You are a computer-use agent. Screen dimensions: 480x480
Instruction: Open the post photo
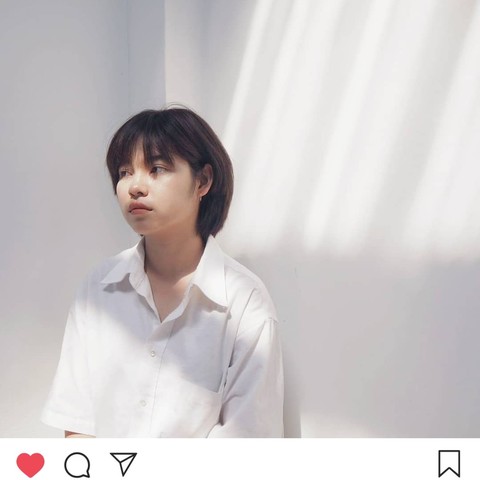pos(240,219)
